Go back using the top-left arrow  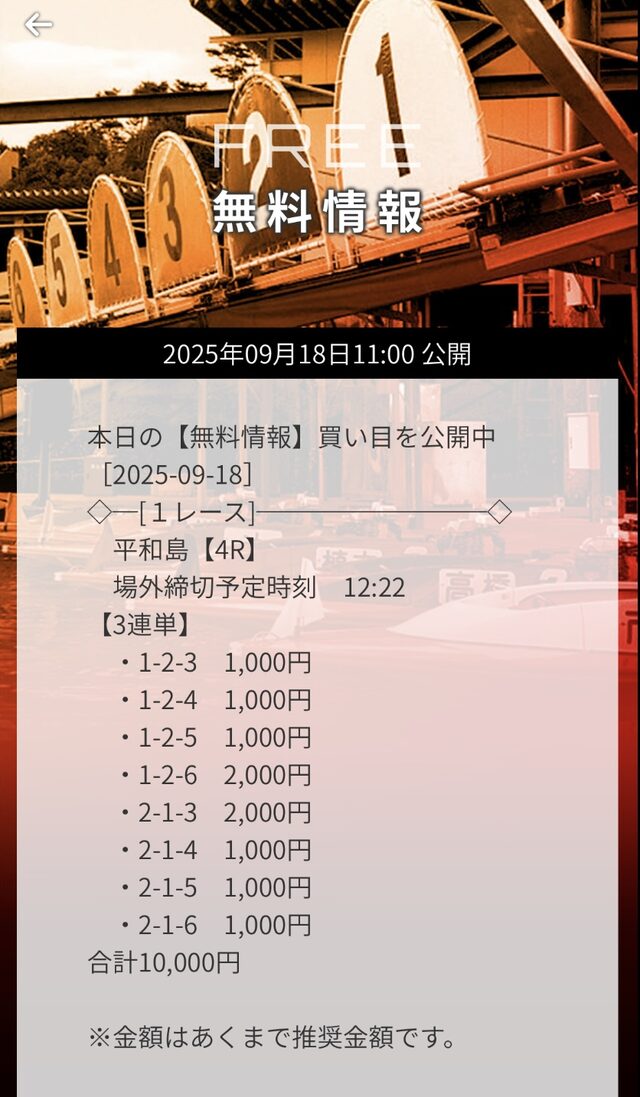click(x=38, y=24)
